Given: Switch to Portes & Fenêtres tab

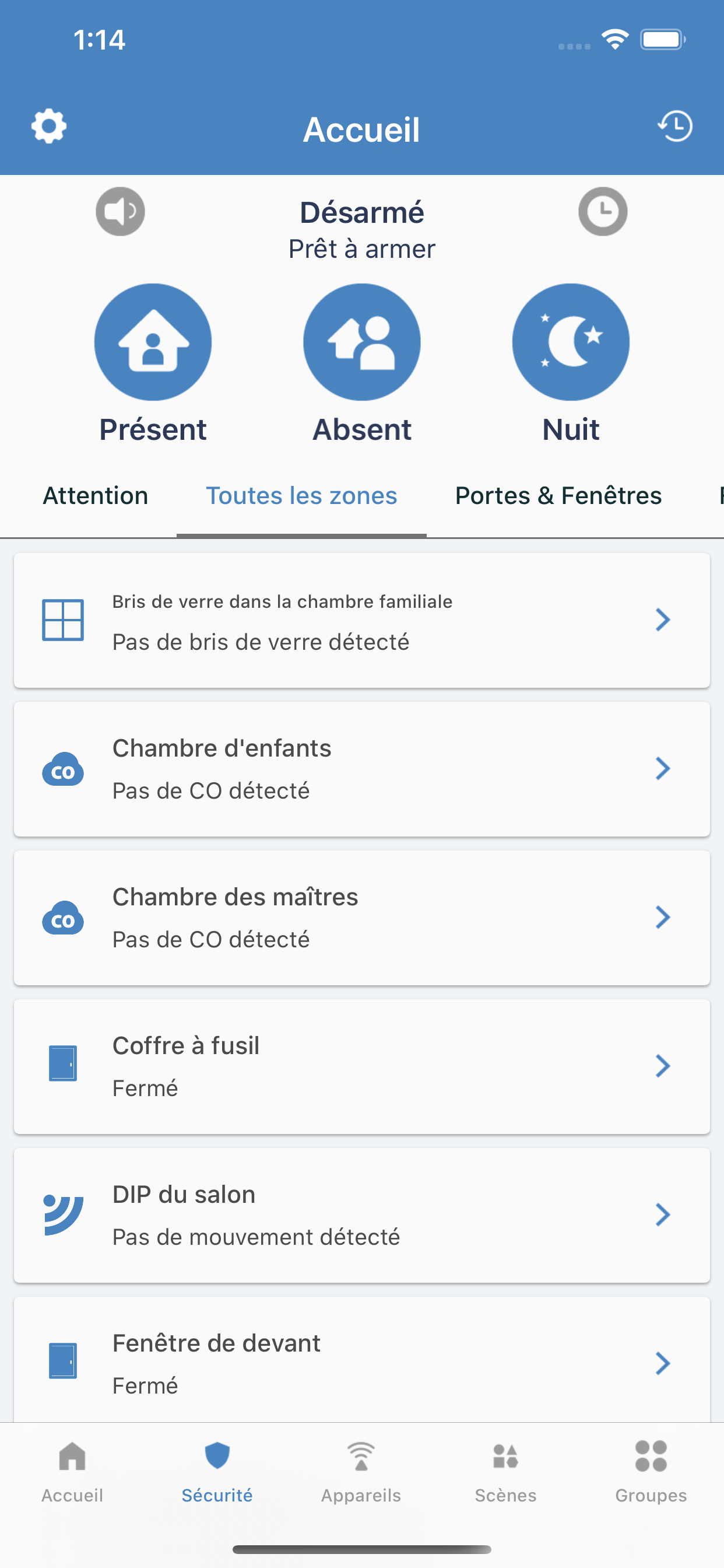Looking at the screenshot, I should pyautogui.click(x=558, y=495).
